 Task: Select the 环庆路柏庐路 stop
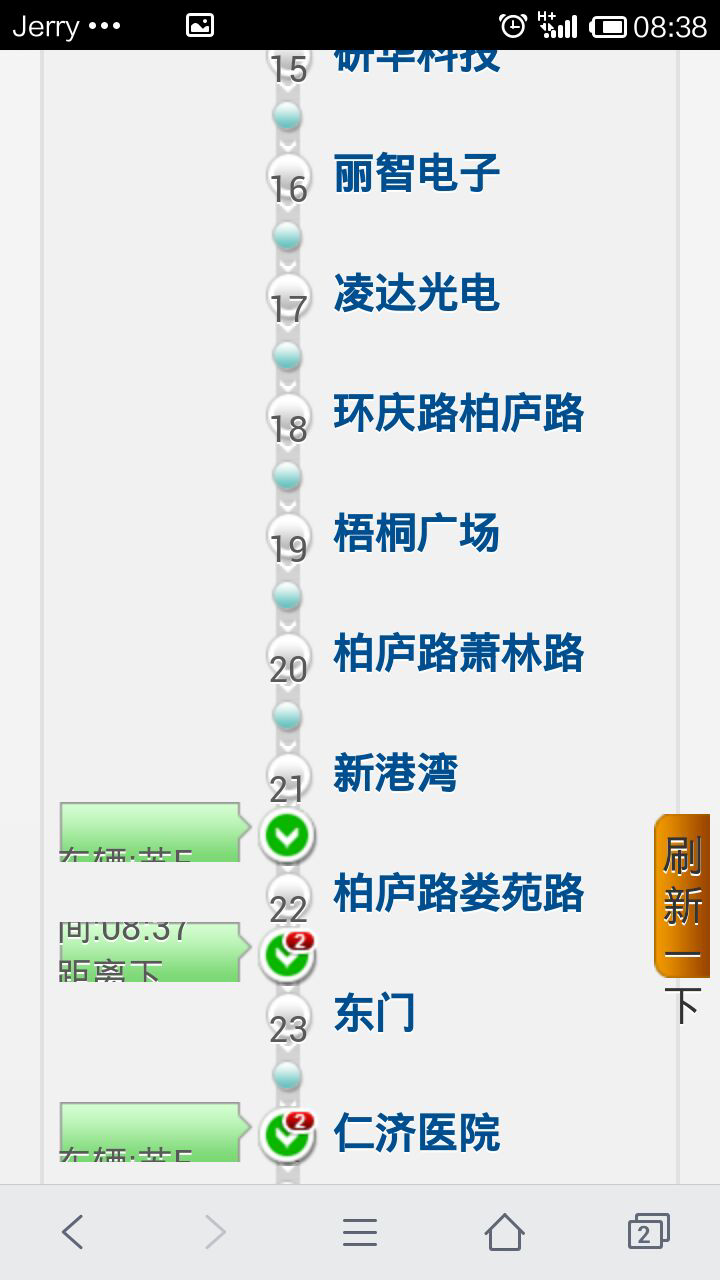click(458, 413)
